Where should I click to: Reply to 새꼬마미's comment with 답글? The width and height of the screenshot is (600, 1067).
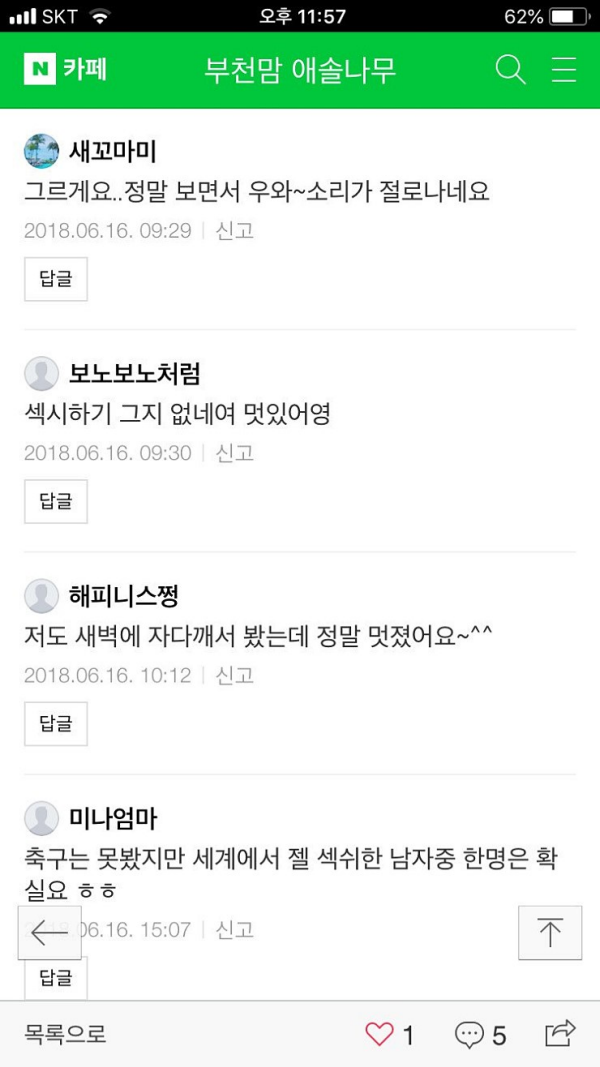(x=56, y=279)
